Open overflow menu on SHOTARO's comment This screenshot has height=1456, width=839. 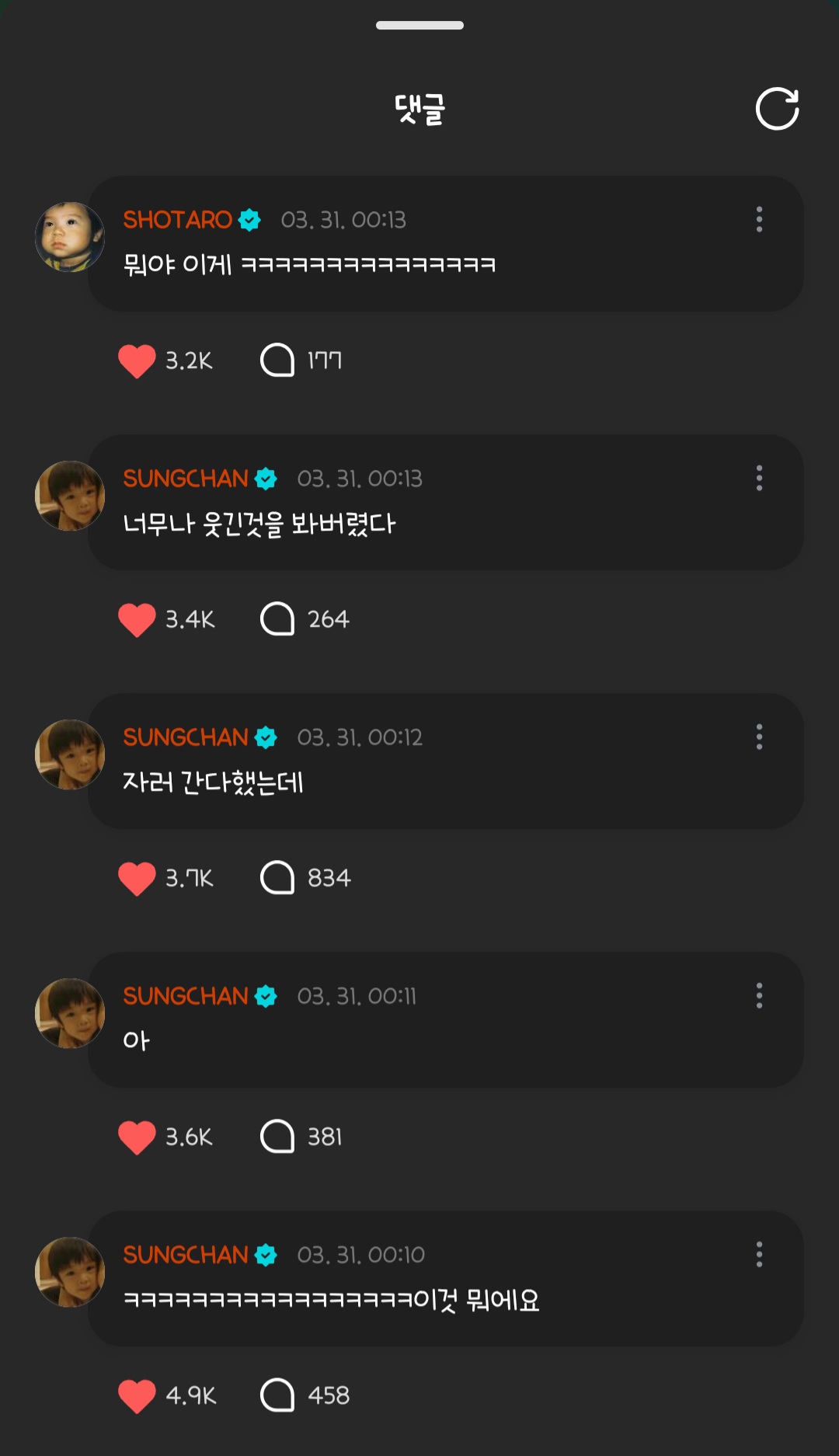[x=759, y=220]
